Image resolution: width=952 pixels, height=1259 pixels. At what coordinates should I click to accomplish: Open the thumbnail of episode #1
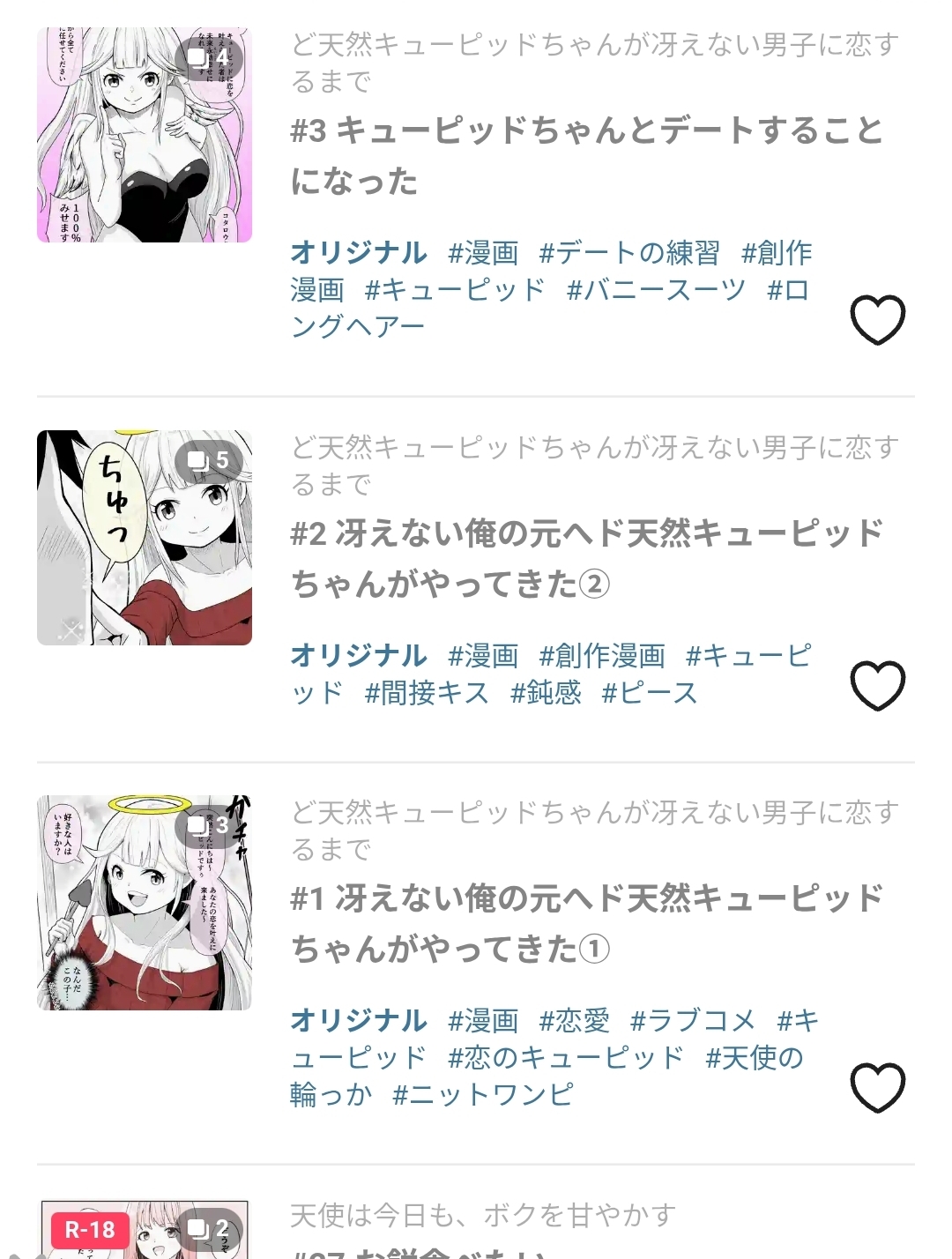click(145, 903)
